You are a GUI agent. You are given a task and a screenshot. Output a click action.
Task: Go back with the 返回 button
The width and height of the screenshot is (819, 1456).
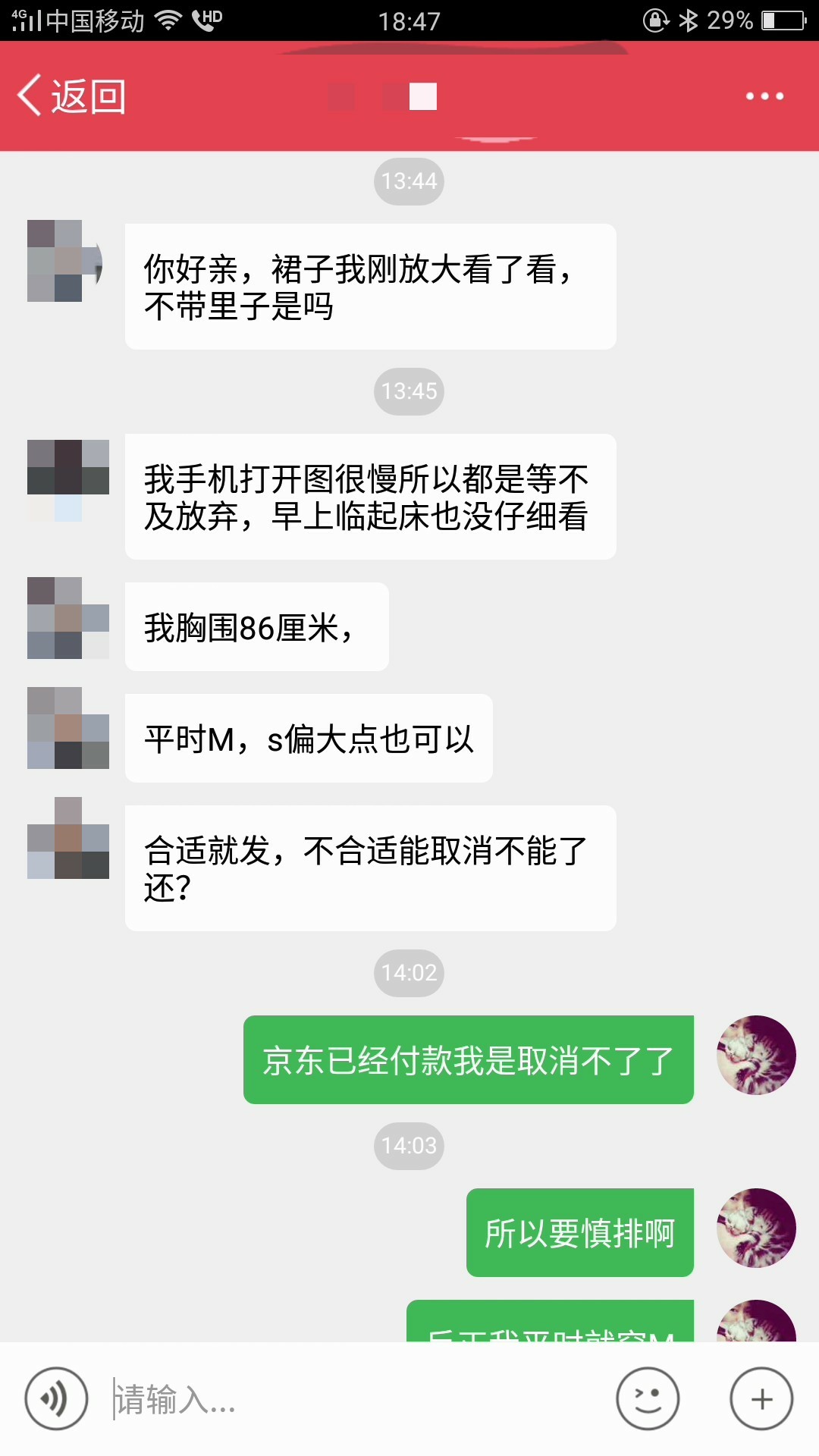pos(71,96)
